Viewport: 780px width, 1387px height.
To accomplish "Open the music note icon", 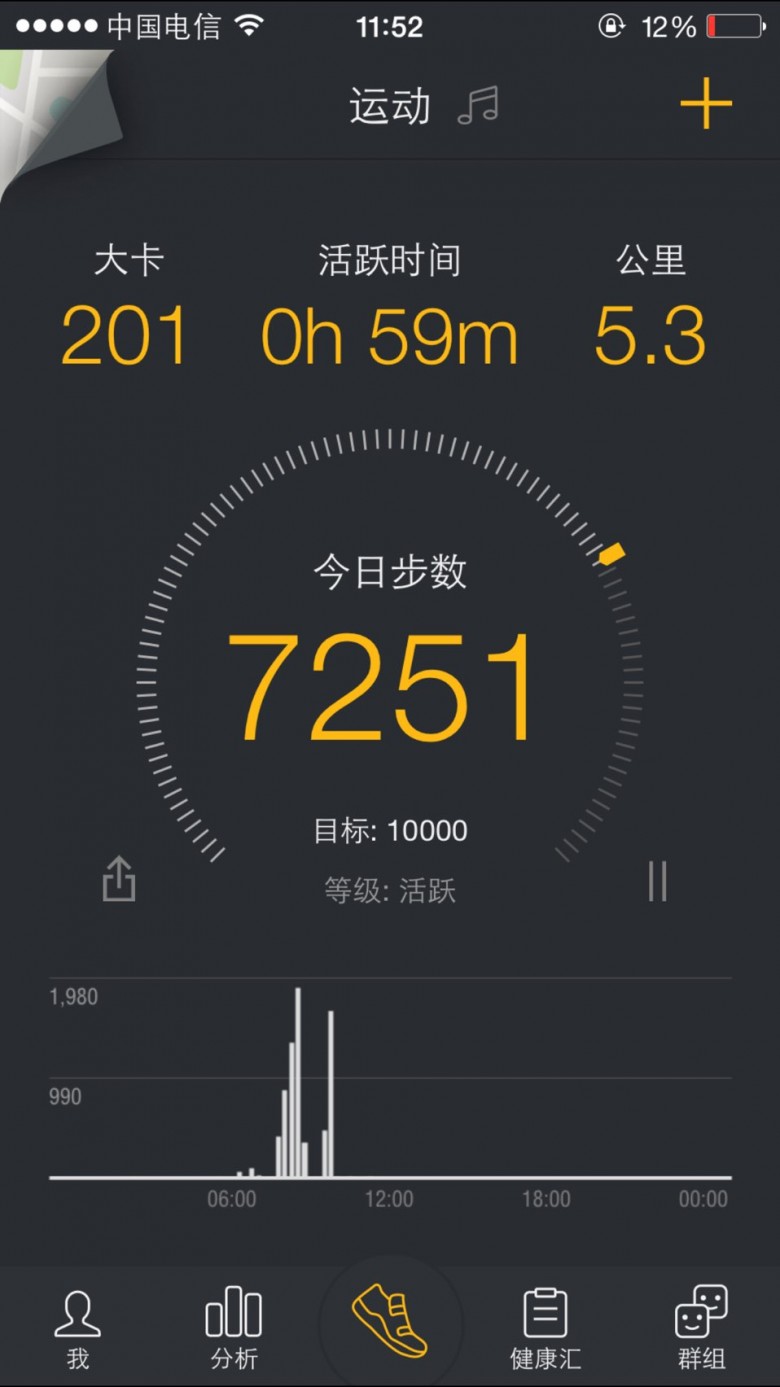I will pyautogui.click(x=478, y=105).
